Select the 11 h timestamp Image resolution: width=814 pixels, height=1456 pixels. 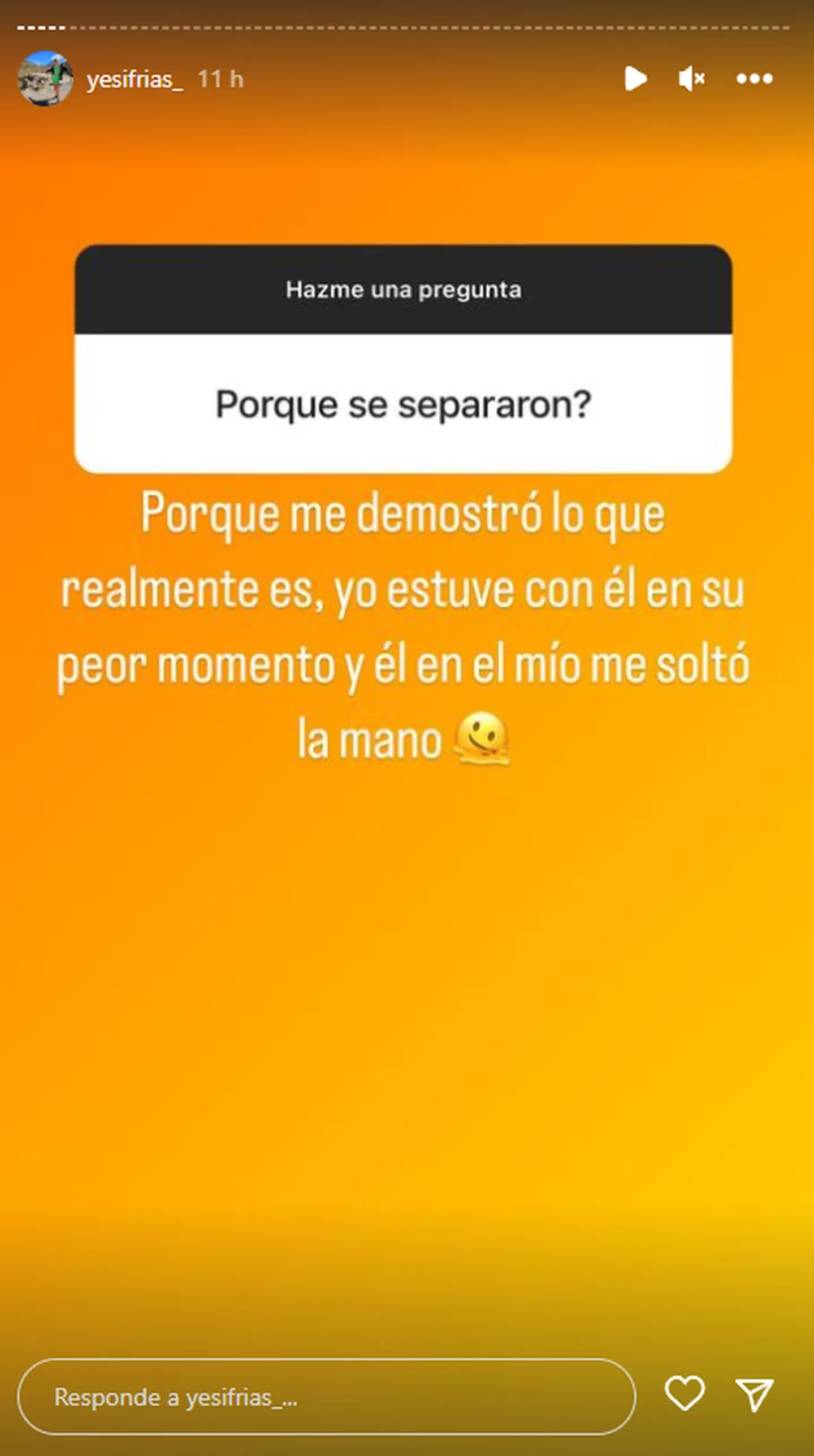(x=220, y=80)
